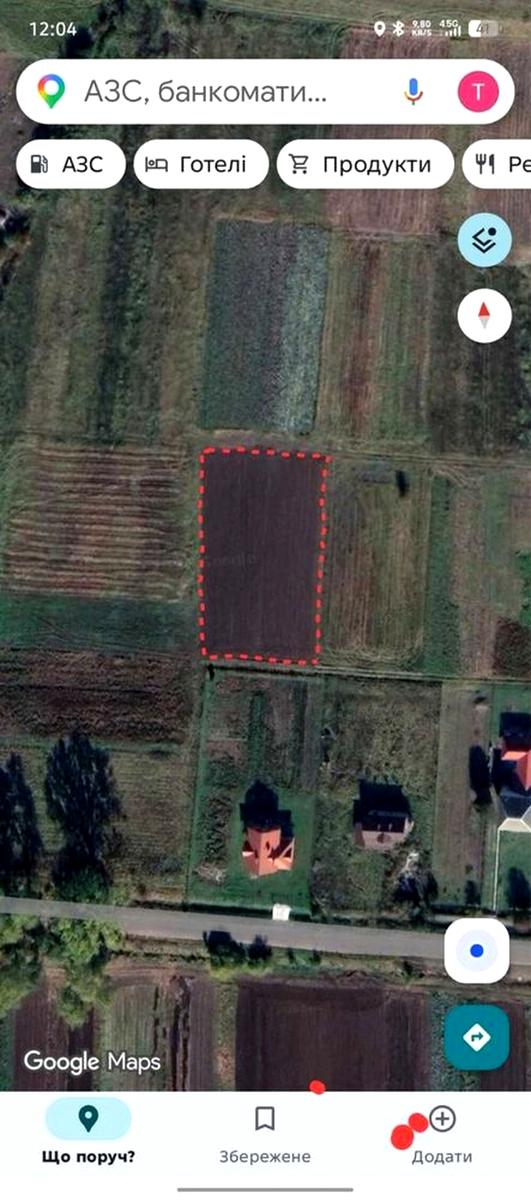
Task: Select the АЗС filter chip
Action: click(70, 165)
